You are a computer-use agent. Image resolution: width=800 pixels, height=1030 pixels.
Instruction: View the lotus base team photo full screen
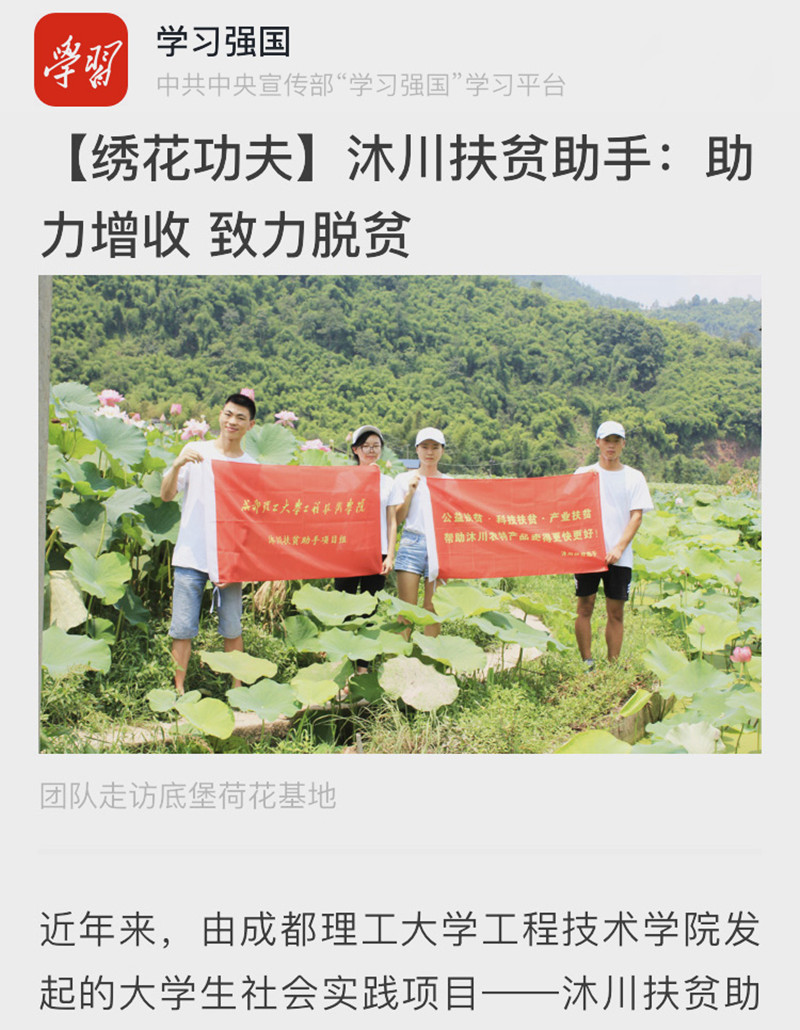click(x=400, y=514)
